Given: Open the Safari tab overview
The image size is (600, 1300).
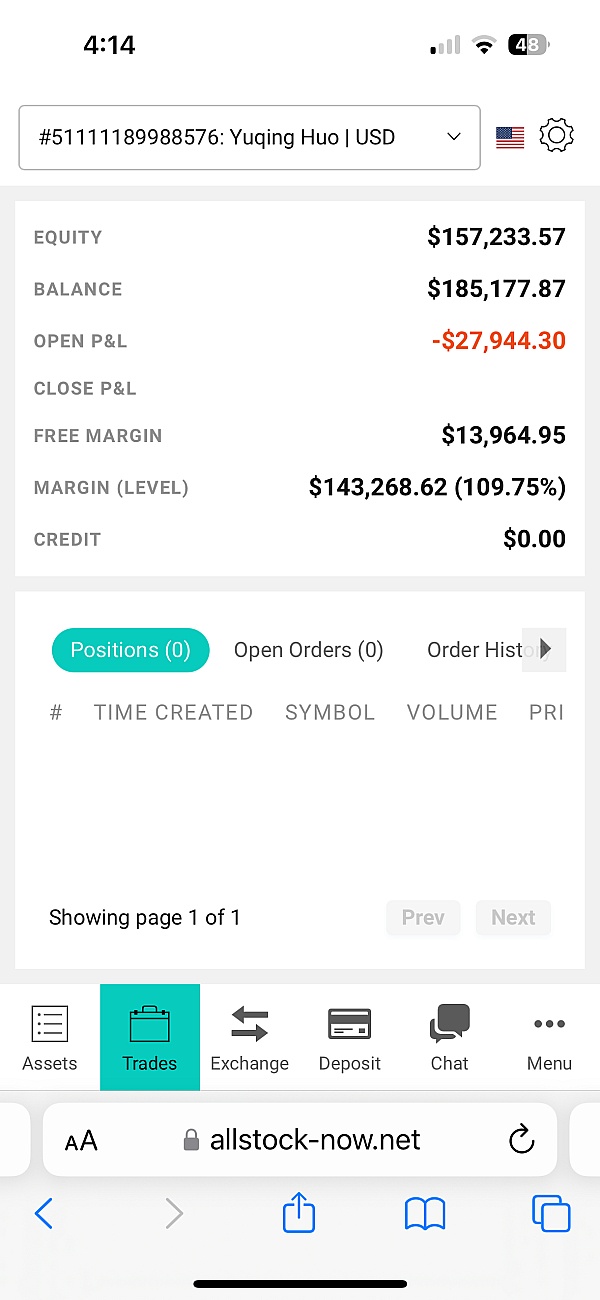Looking at the screenshot, I should (551, 1214).
